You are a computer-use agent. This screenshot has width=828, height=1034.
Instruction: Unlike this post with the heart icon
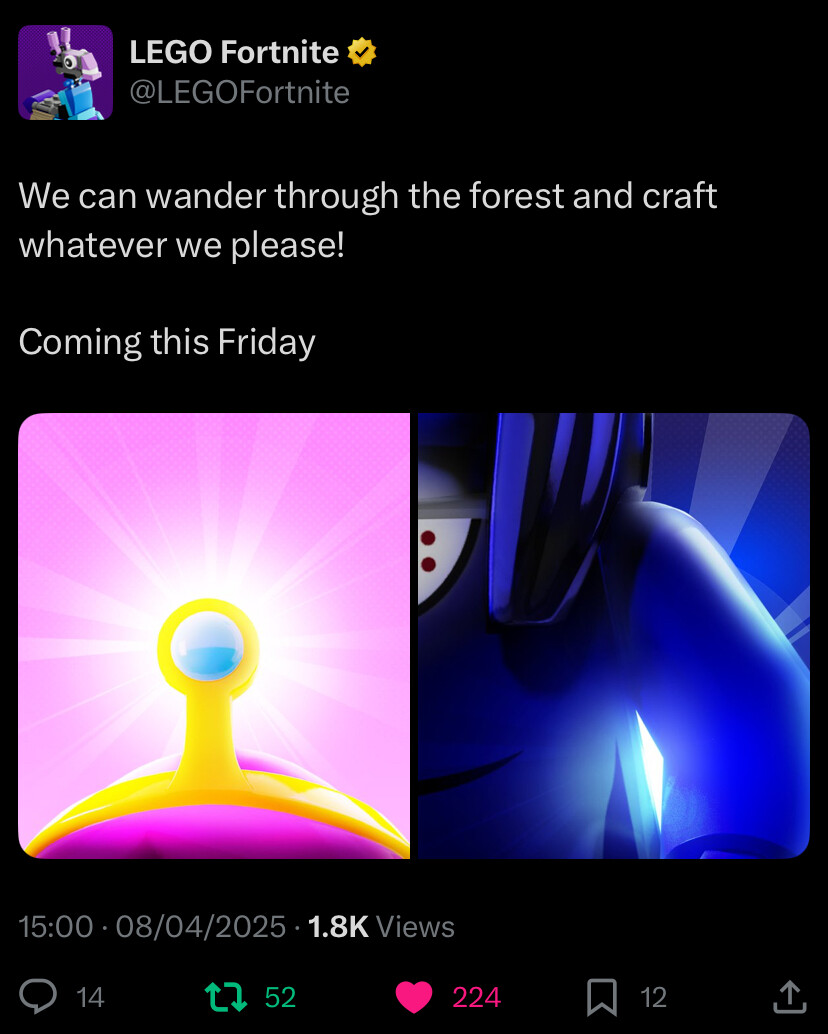click(x=413, y=996)
